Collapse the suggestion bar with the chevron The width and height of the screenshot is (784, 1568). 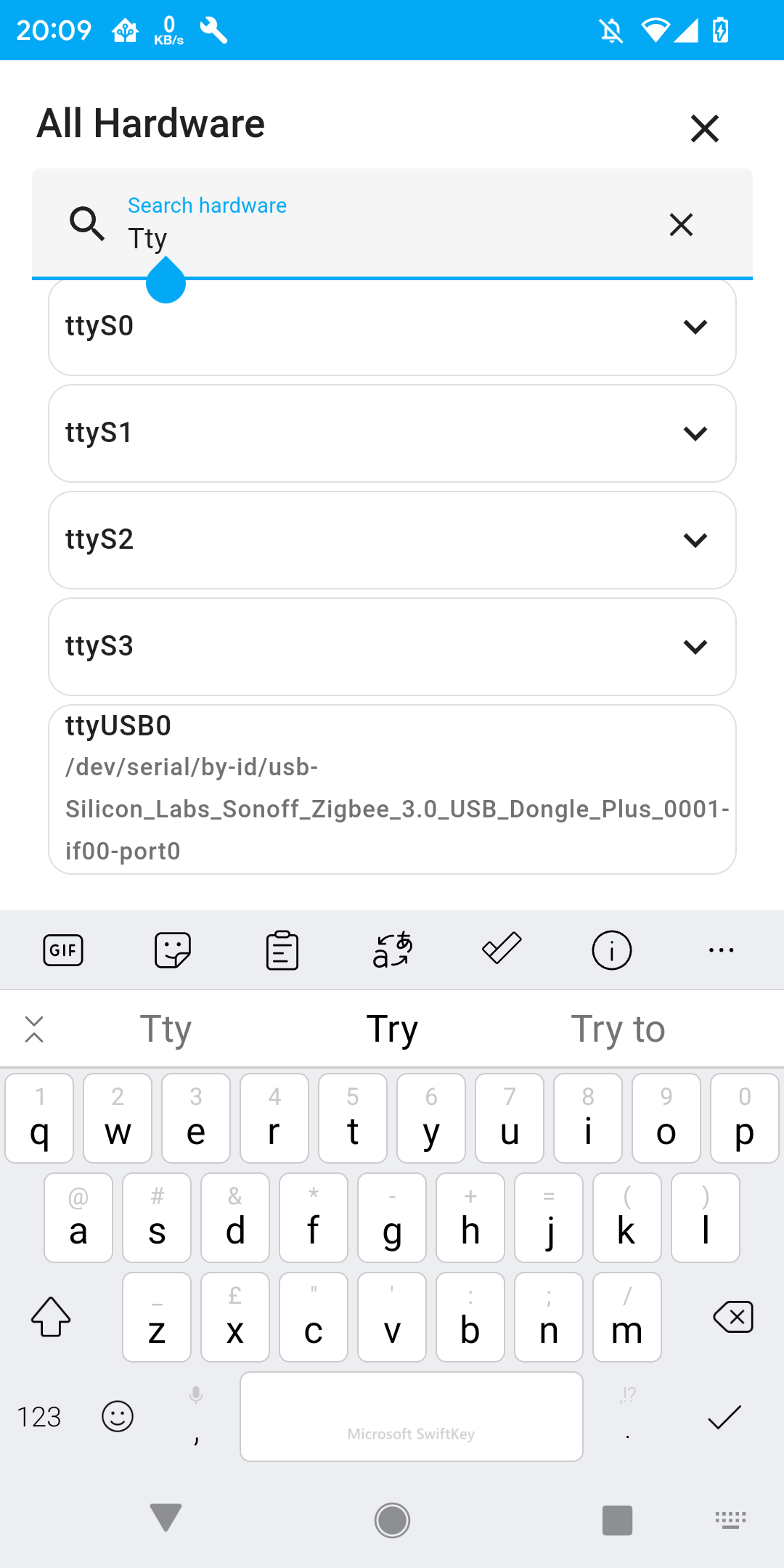pyautogui.click(x=33, y=1029)
